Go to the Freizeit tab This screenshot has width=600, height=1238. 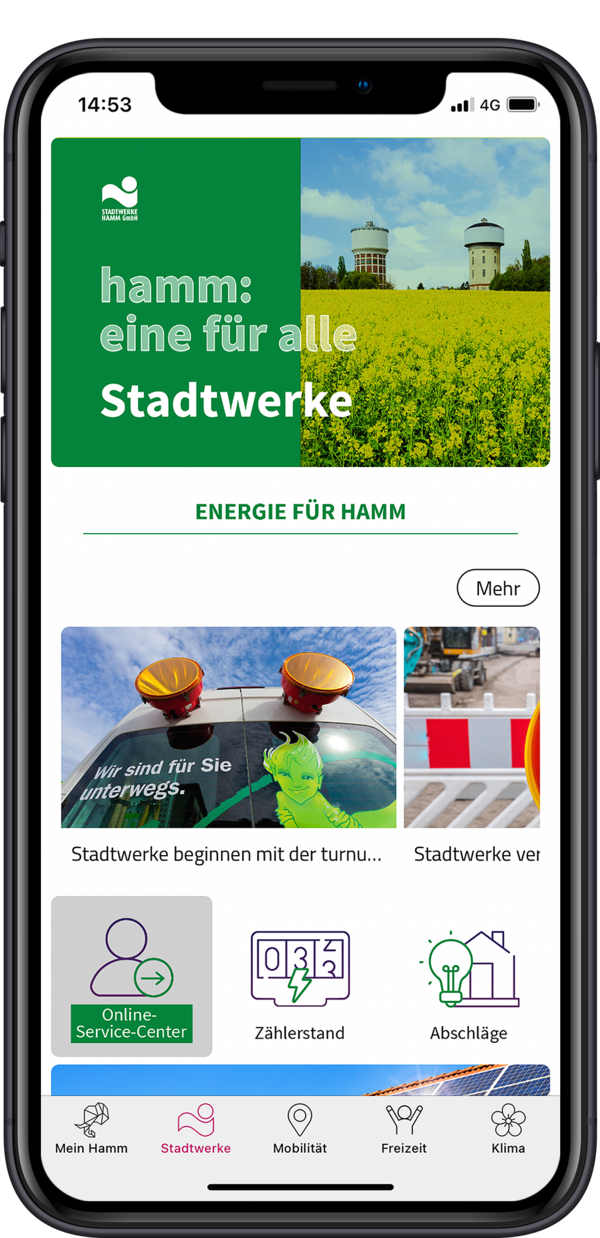[x=404, y=1129]
